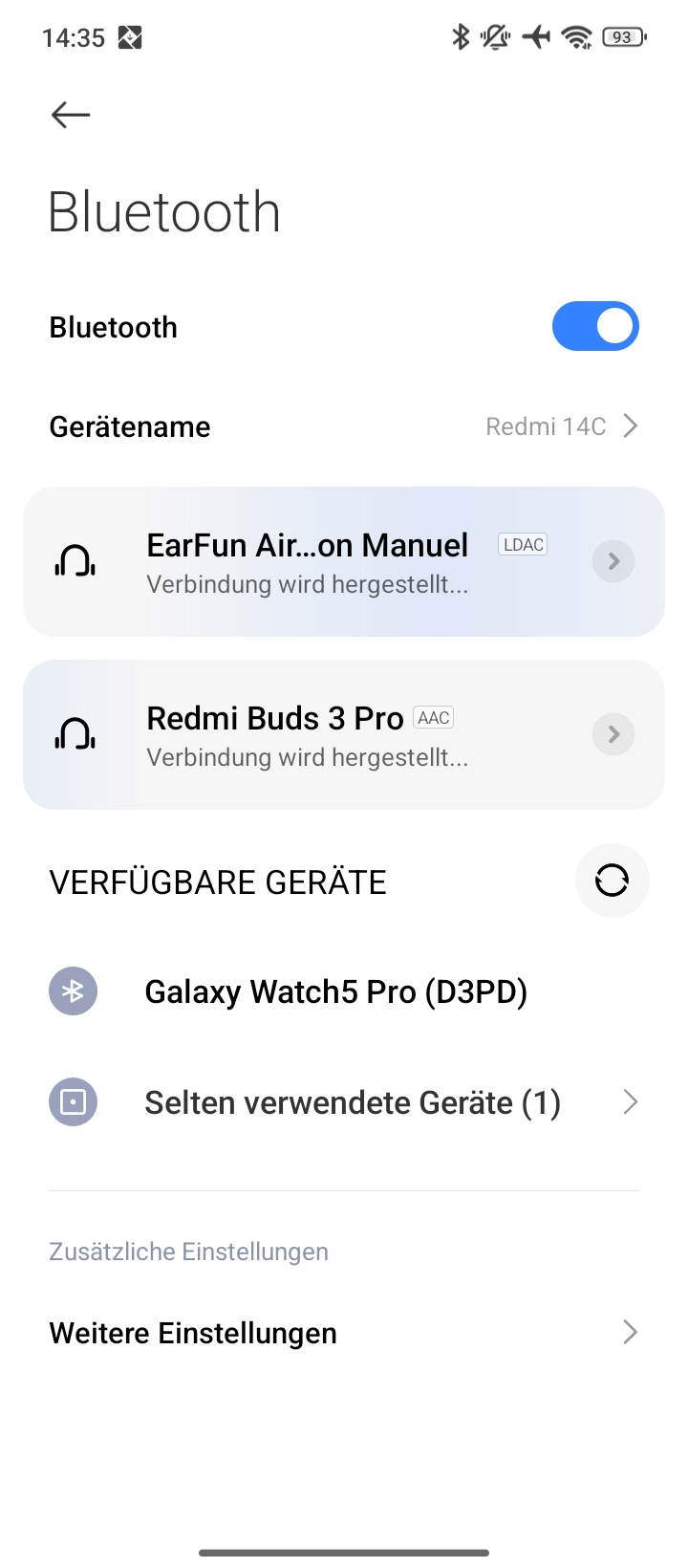Open Selten verwendete Geräte list
688x1568 pixels.
[344, 1102]
